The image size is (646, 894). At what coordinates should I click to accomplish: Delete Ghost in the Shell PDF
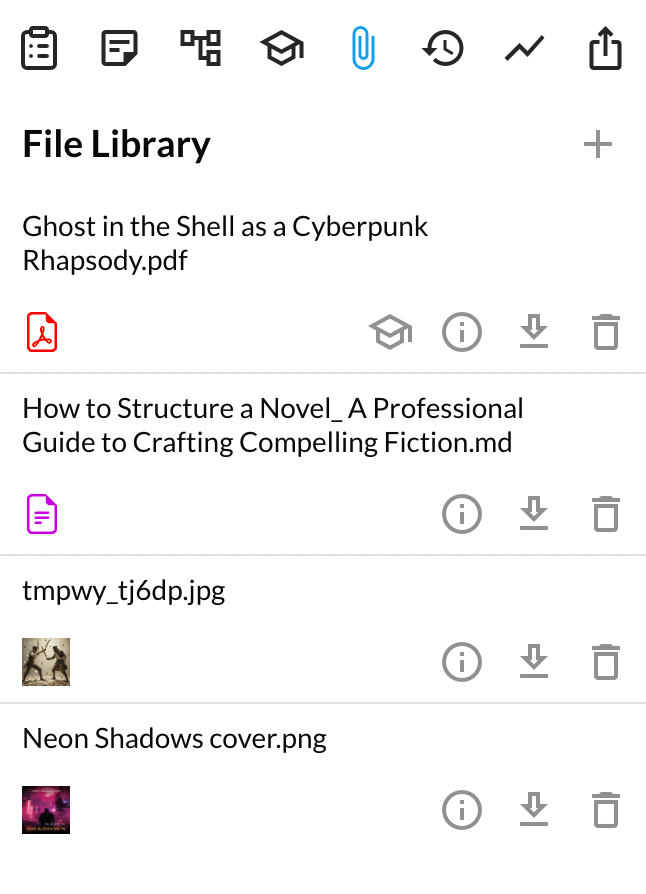click(605, 332)
